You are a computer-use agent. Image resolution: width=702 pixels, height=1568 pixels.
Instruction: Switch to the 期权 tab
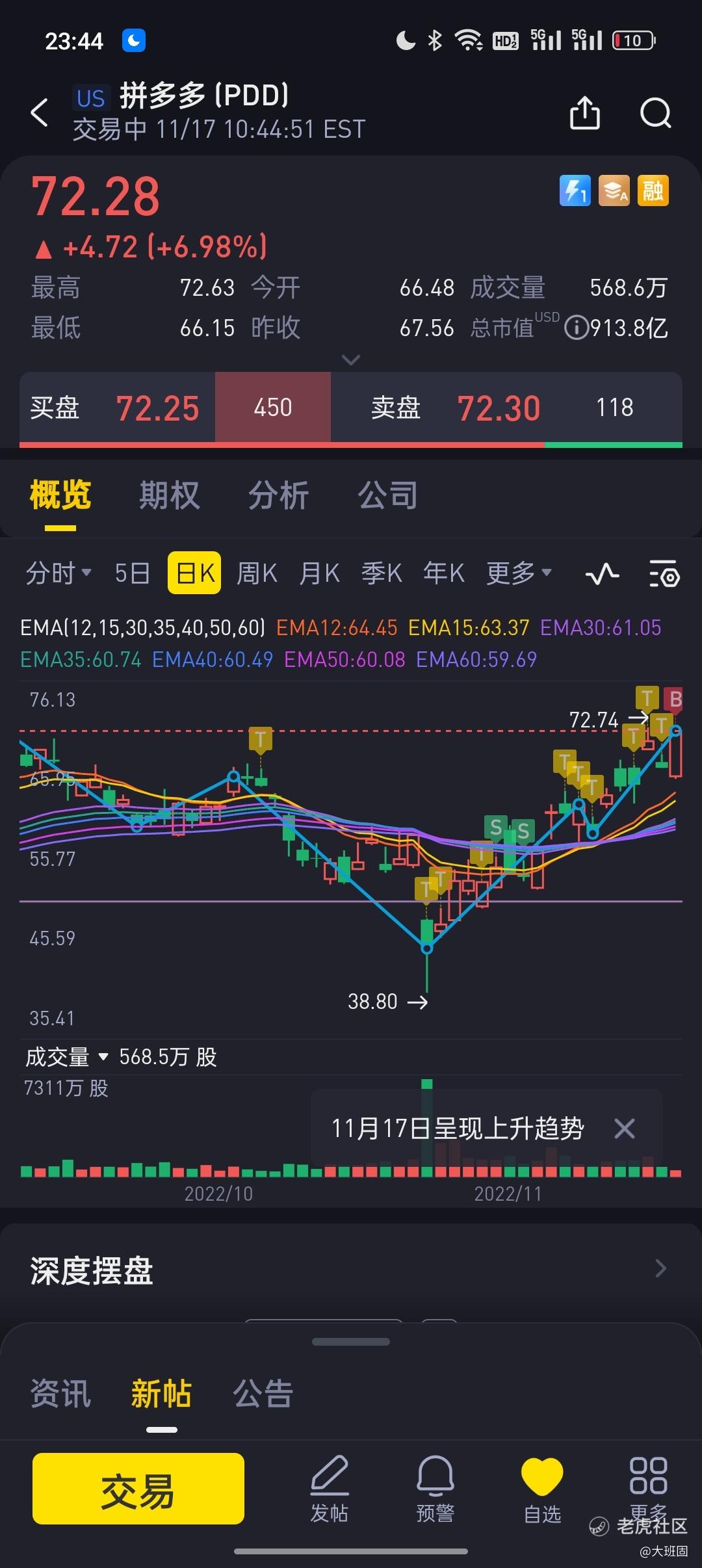point(169,495)
